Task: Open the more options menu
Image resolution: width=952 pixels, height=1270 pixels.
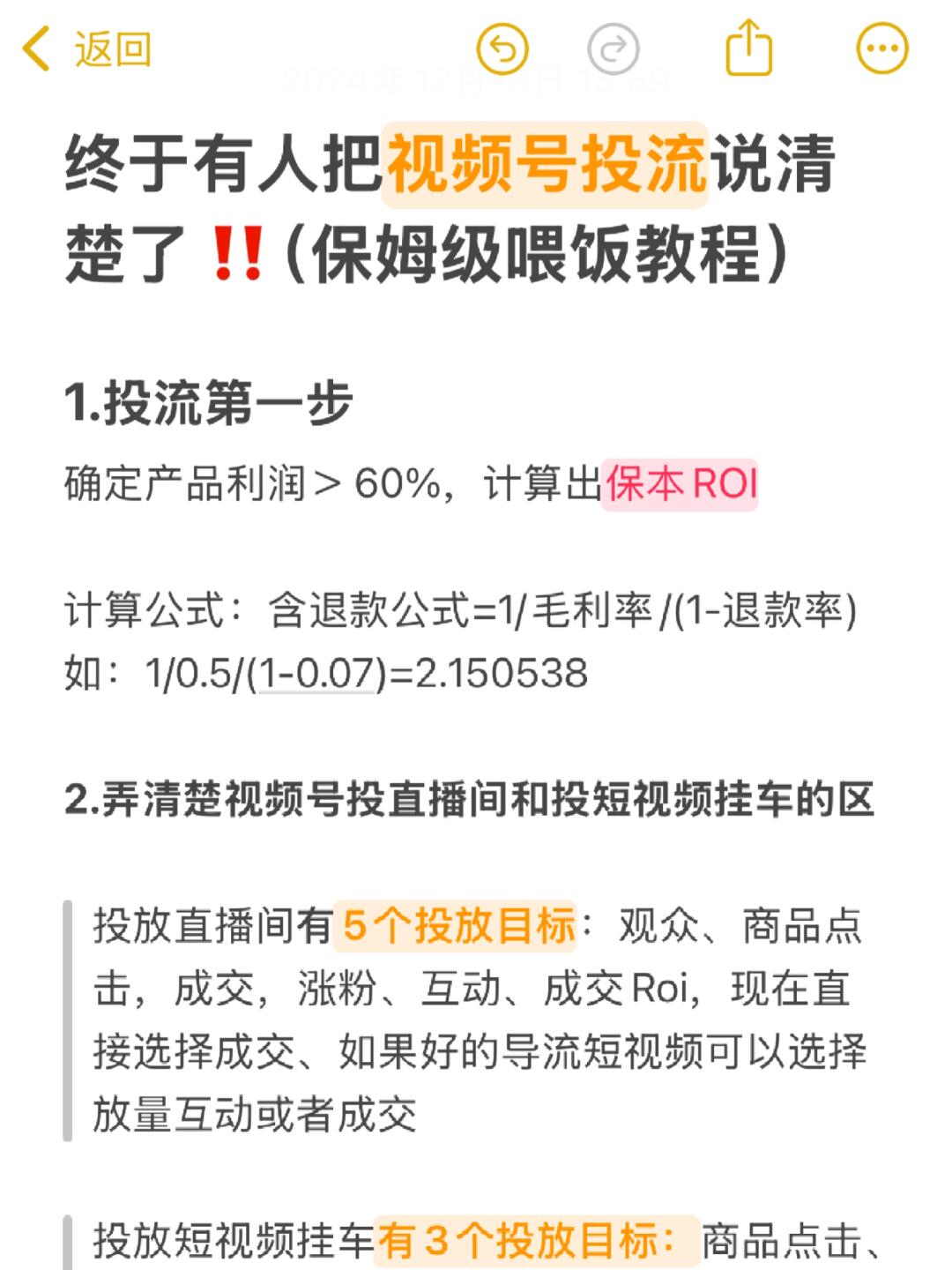Action: point(881,49)
